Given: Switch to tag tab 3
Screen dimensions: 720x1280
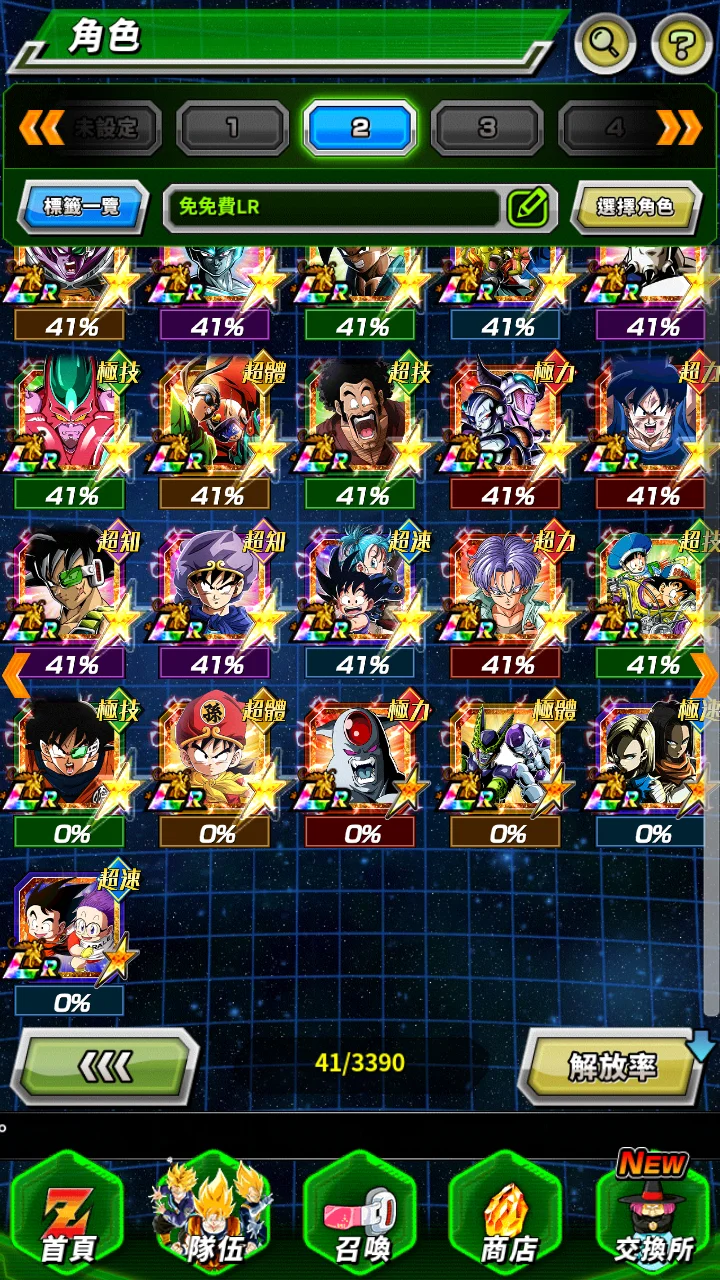Looking at the screenshot, I should [487, 127].
